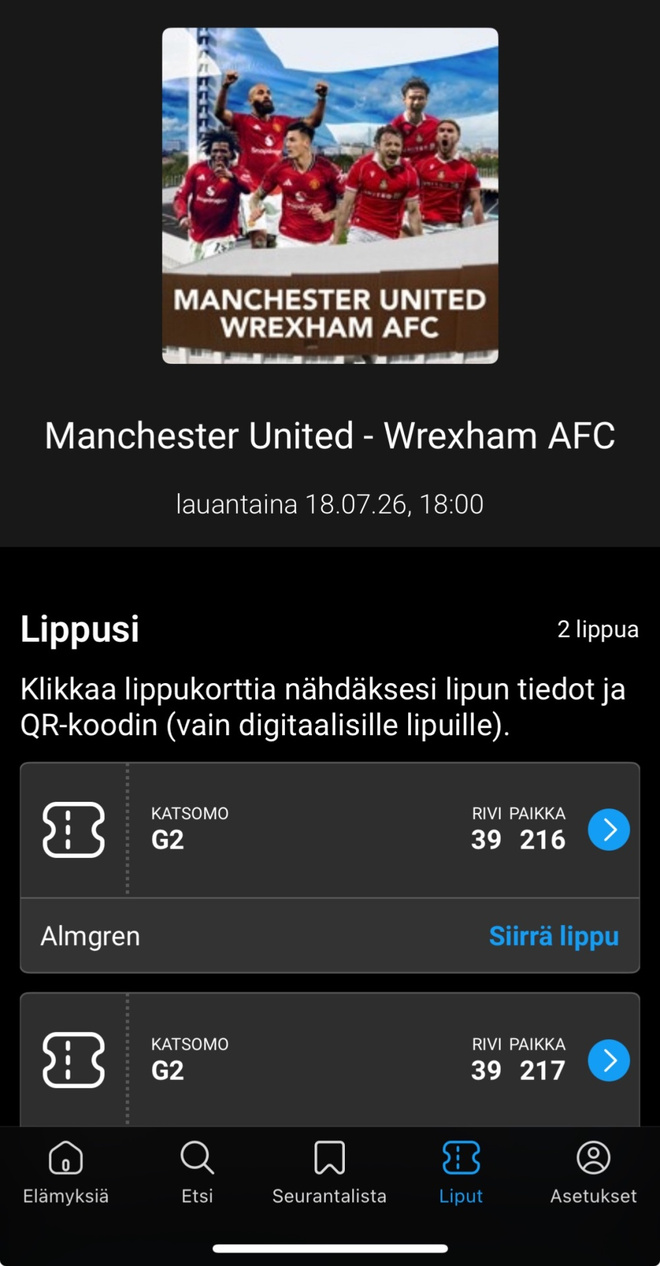Select the Liput tab
The image size is (660, 1266).
point(461,1172)
